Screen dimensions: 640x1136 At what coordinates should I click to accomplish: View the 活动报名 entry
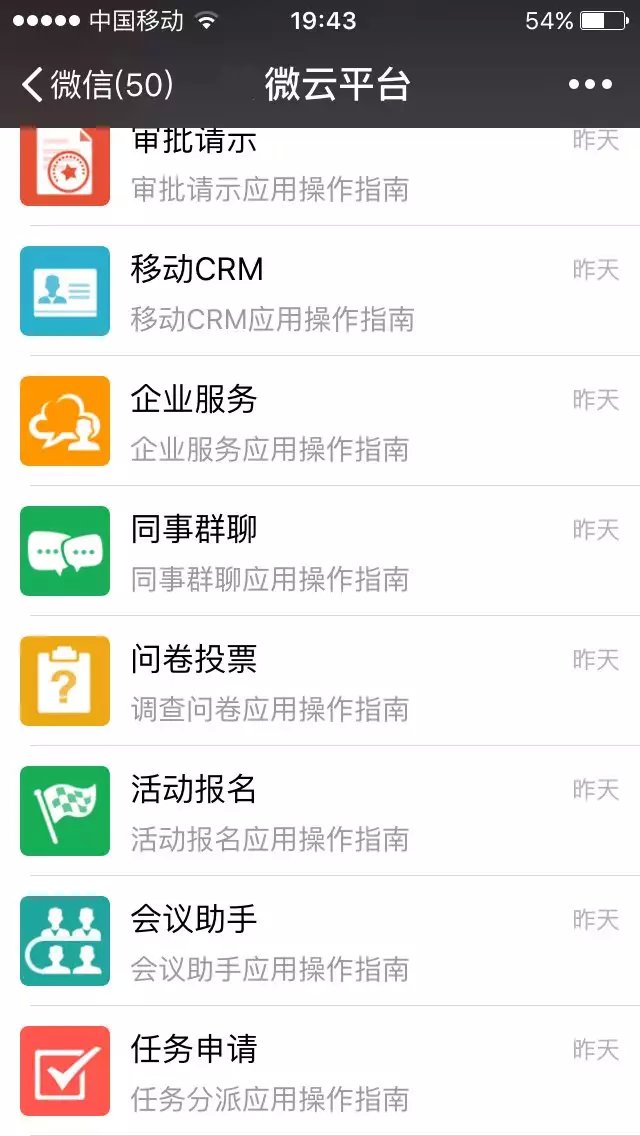point(320,811)
